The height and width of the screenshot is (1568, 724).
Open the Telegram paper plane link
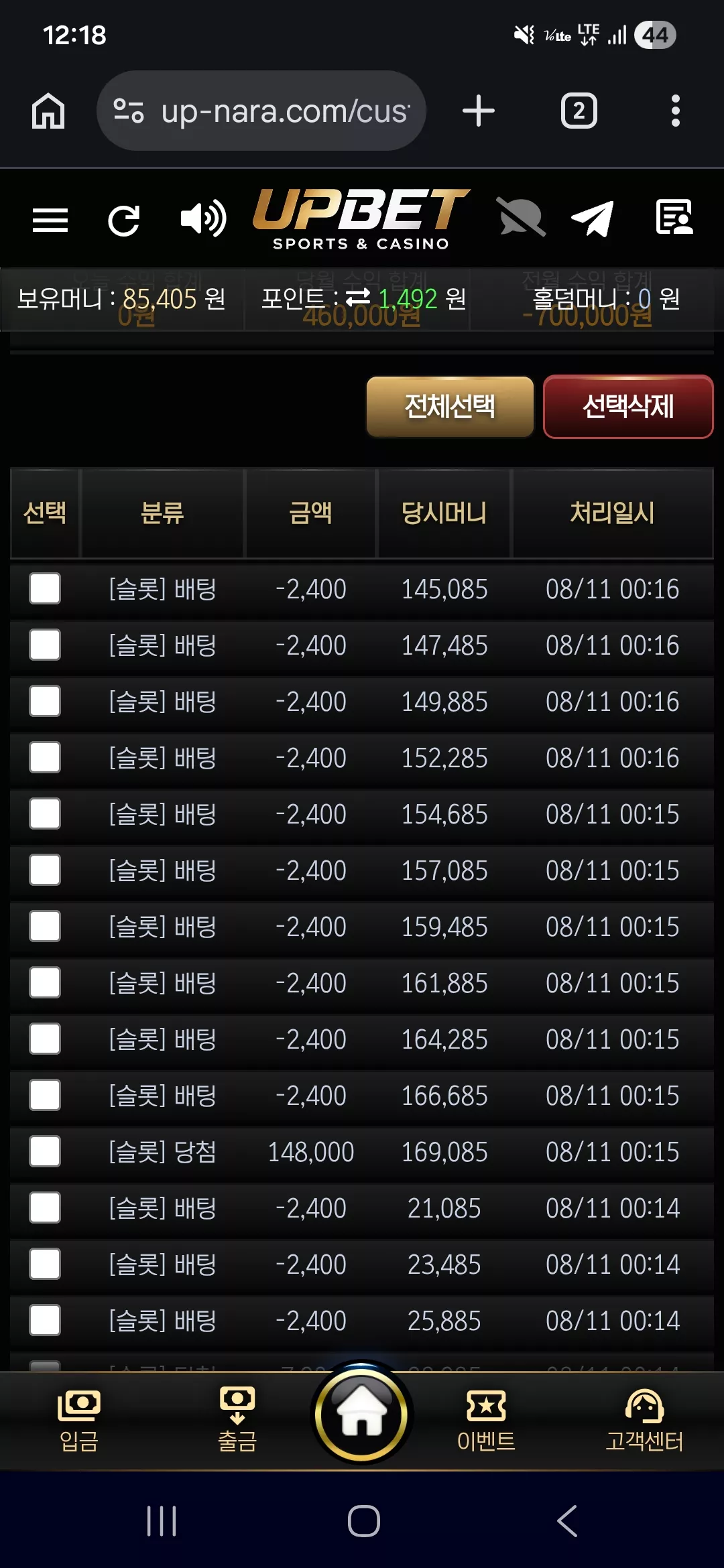pyautogui.click(x=593, y=218)
